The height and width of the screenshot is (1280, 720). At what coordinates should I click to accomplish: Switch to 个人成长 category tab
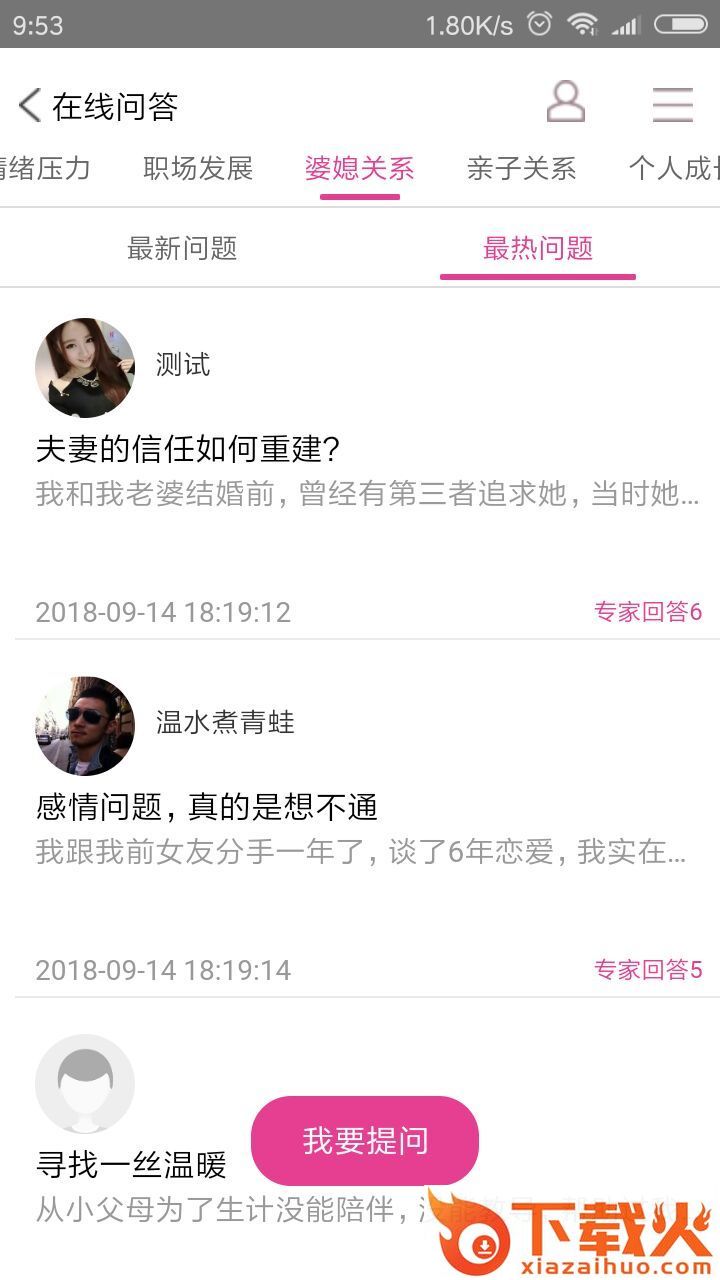coord(674,168)
